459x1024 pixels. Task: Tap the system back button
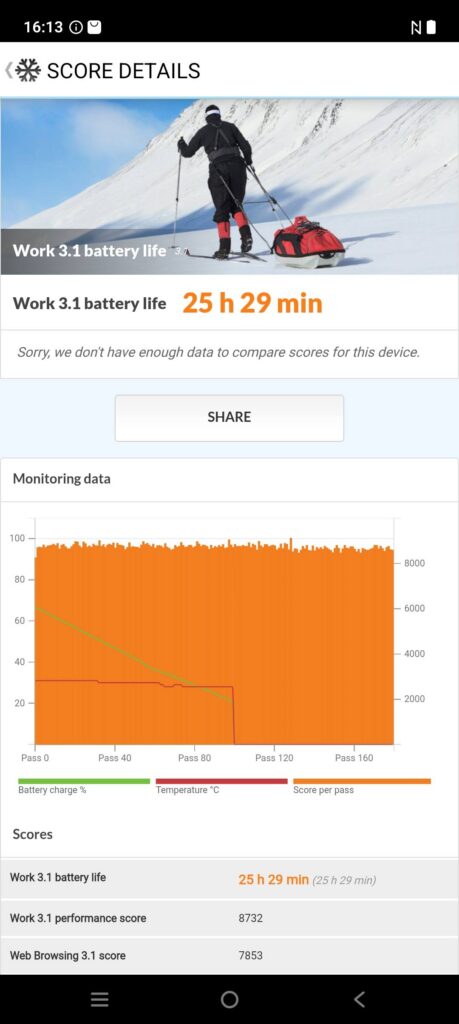tap(359, 999)
